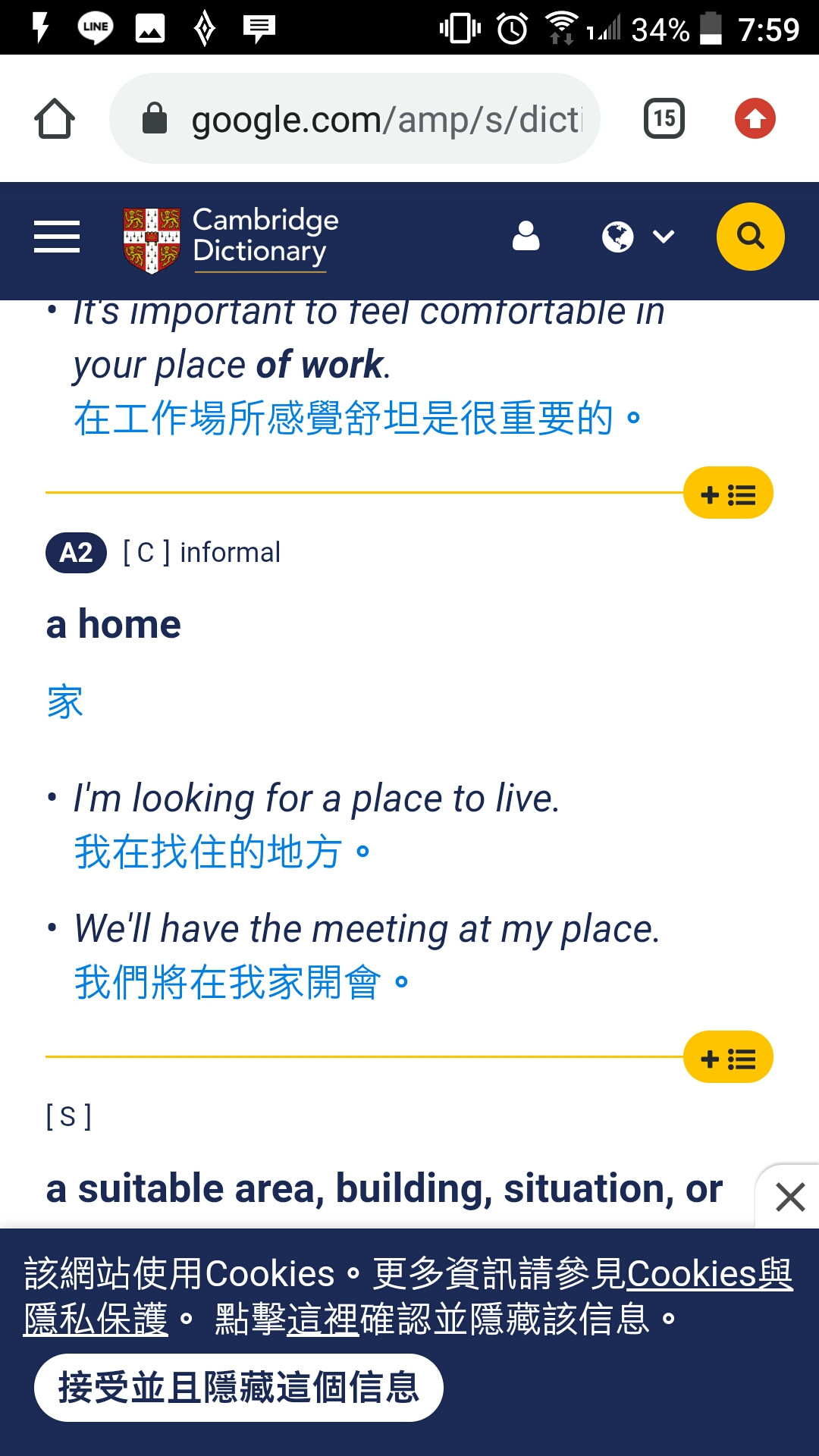Screen dimensions: 819x1456
Task: Add the "a home" definition to a word list
Action: 727,494
